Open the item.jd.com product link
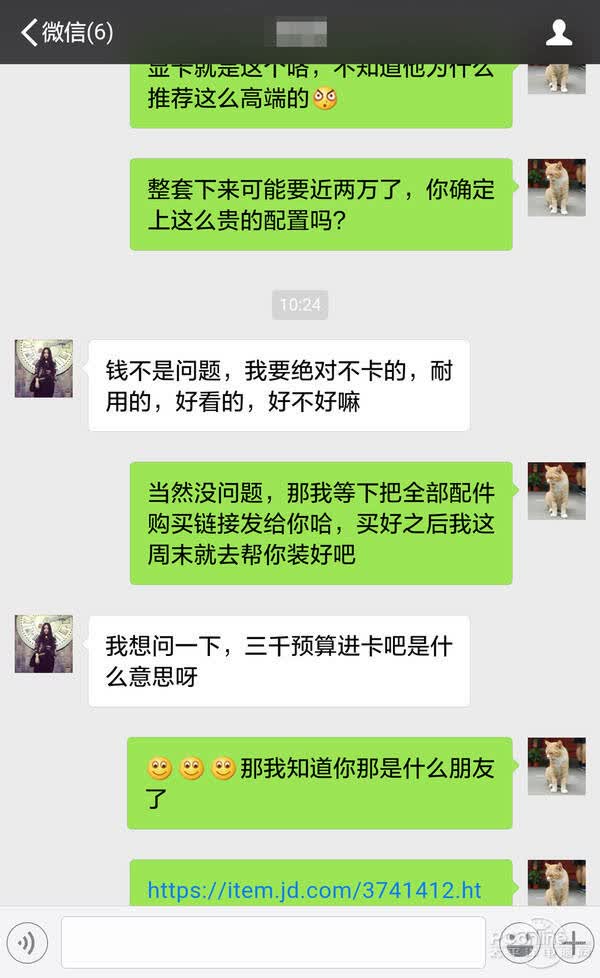The height and width of the screenshot is (978, 600). (314, 889)
